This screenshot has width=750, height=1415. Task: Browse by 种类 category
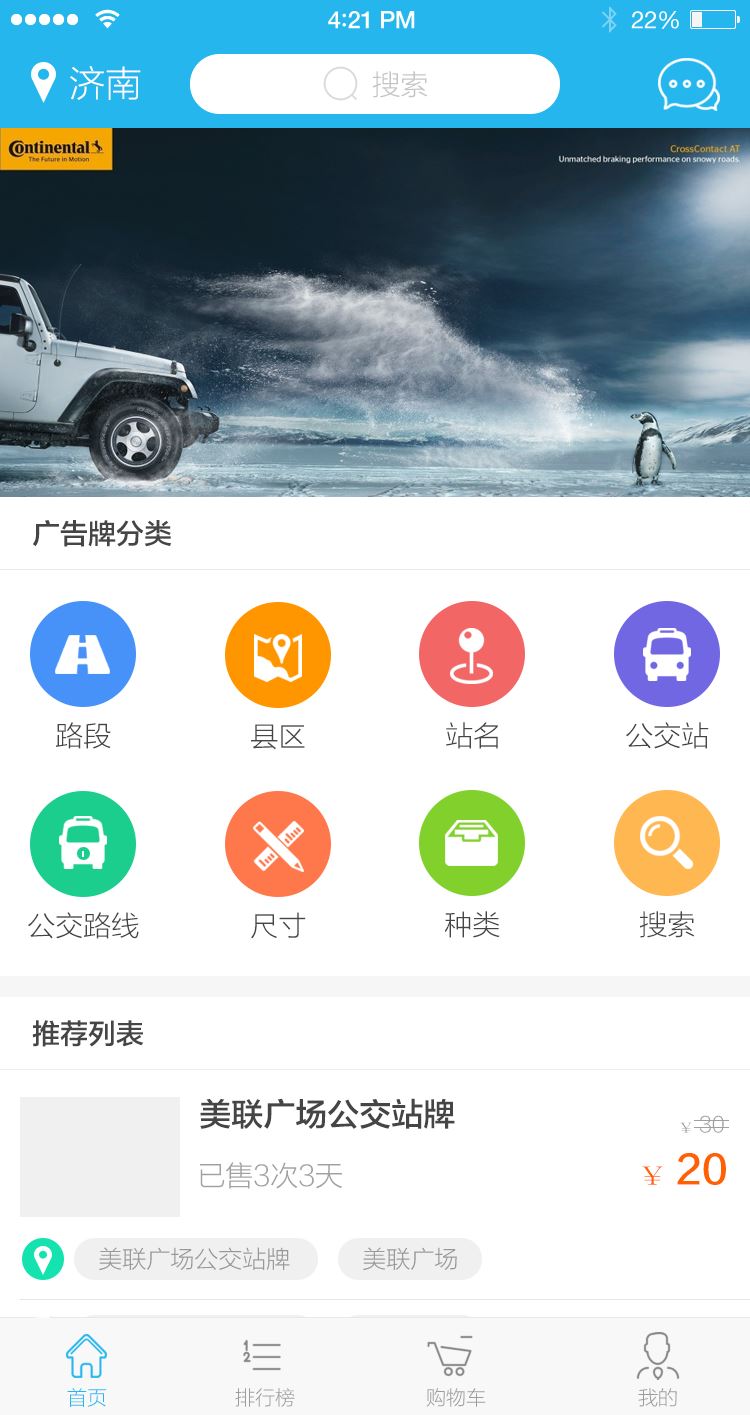pyautogui.click(x=471, y=843)
